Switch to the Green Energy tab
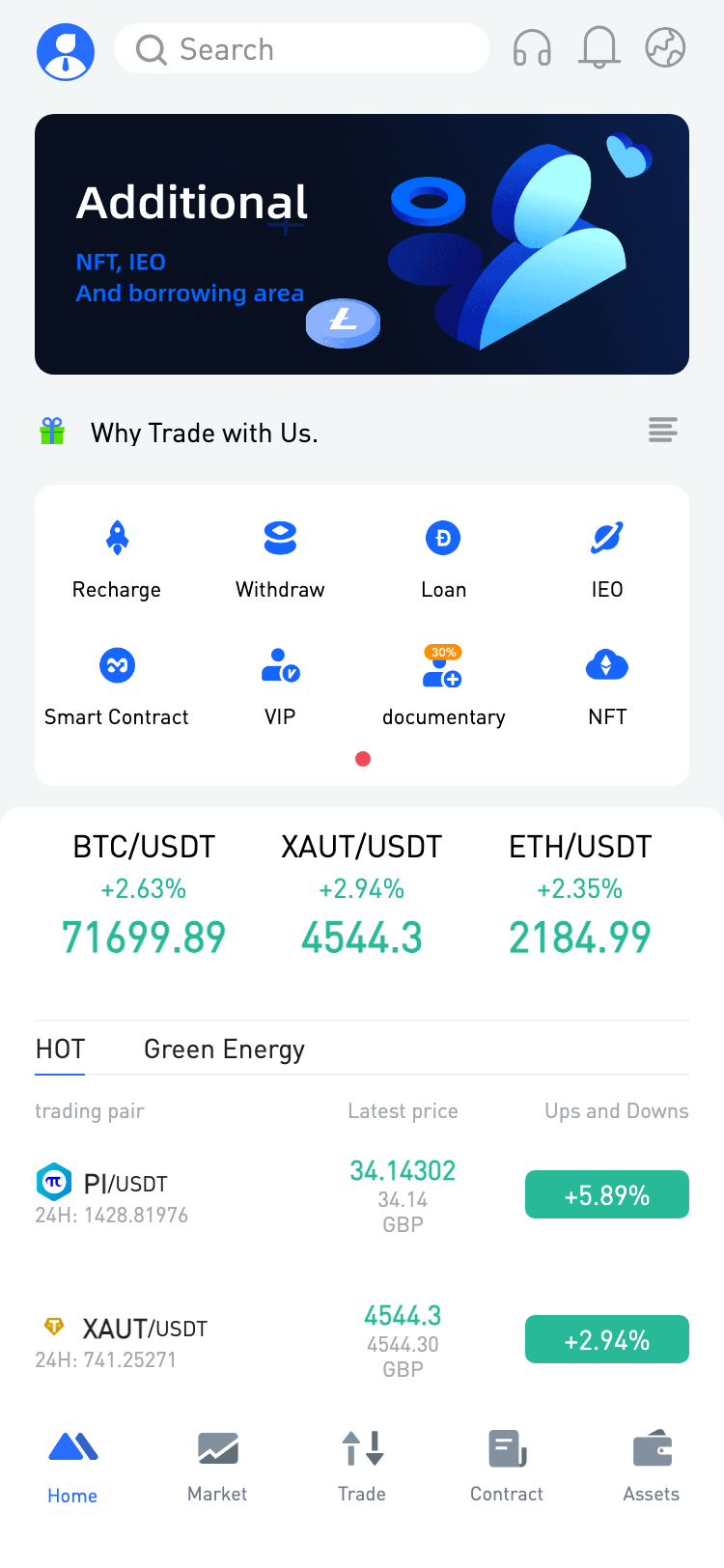Screen dimensions: 724x1568 (224, 1049)
